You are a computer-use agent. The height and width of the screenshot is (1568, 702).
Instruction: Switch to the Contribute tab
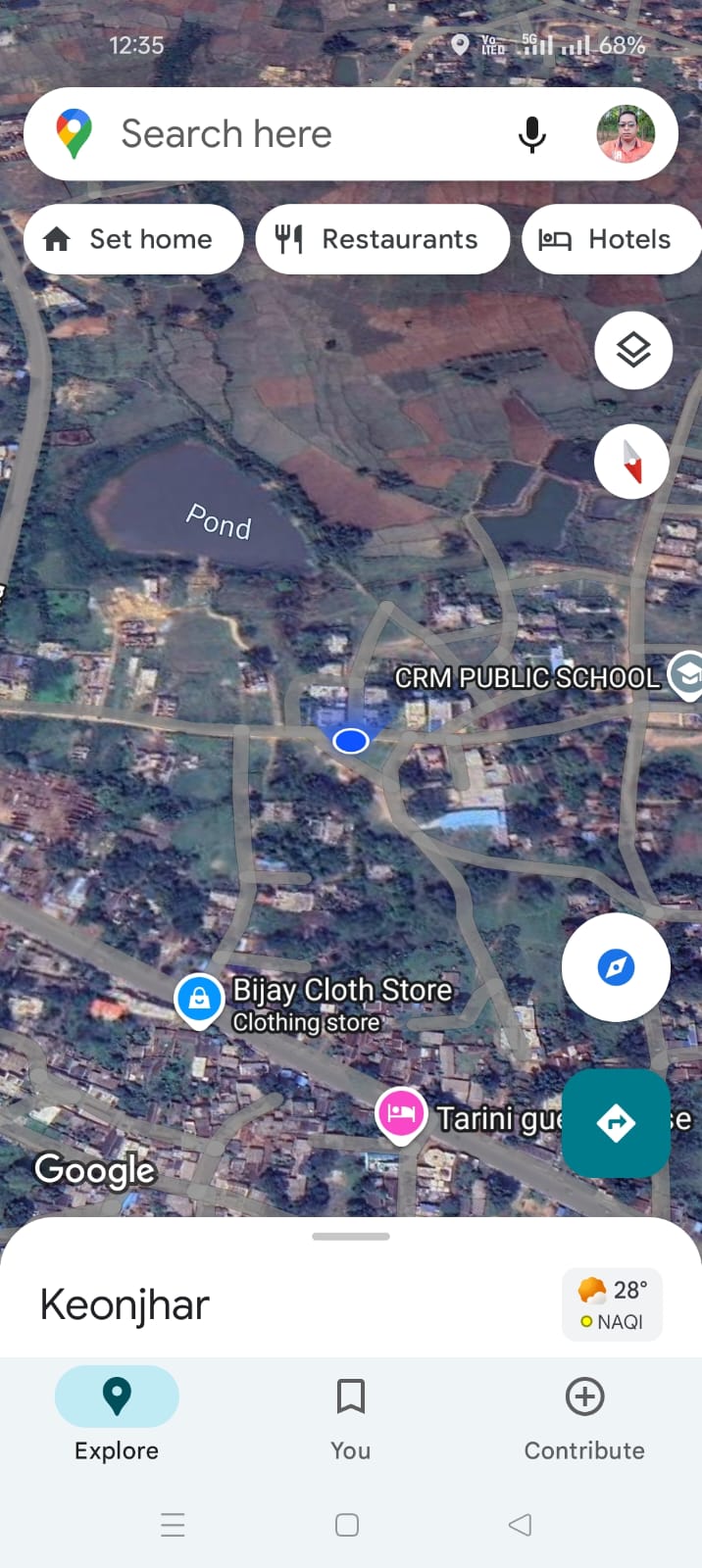pyautogui.click(x=584, y=1414)
